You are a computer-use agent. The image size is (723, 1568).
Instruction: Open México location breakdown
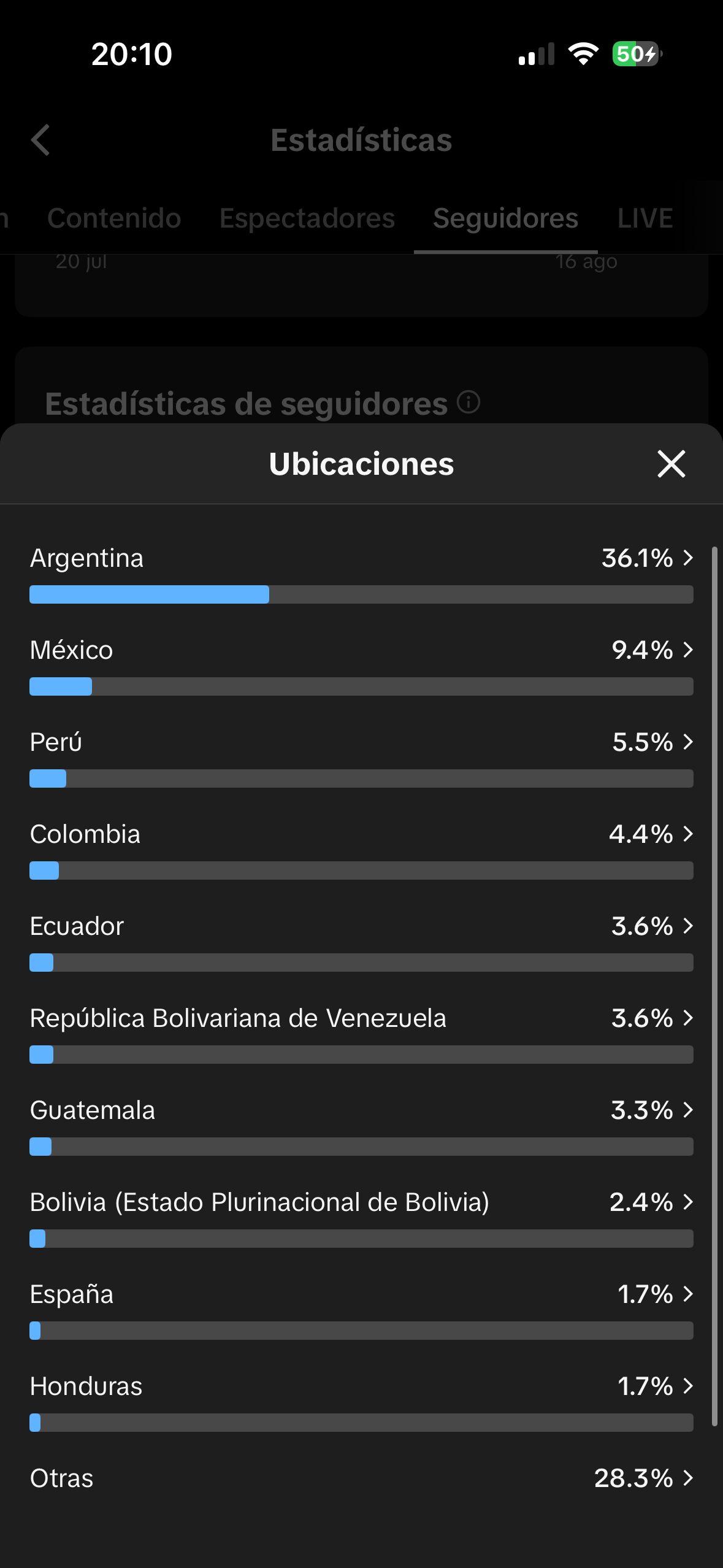pos(361,665)
